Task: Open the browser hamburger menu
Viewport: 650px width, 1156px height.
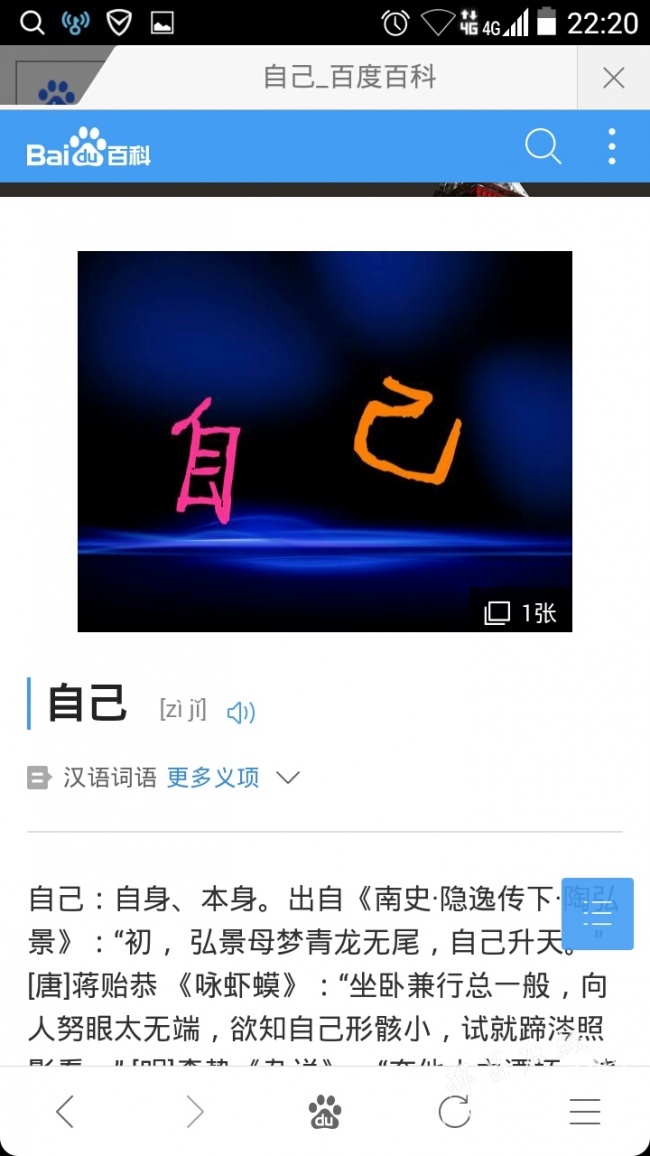Action: [584, 1111]
